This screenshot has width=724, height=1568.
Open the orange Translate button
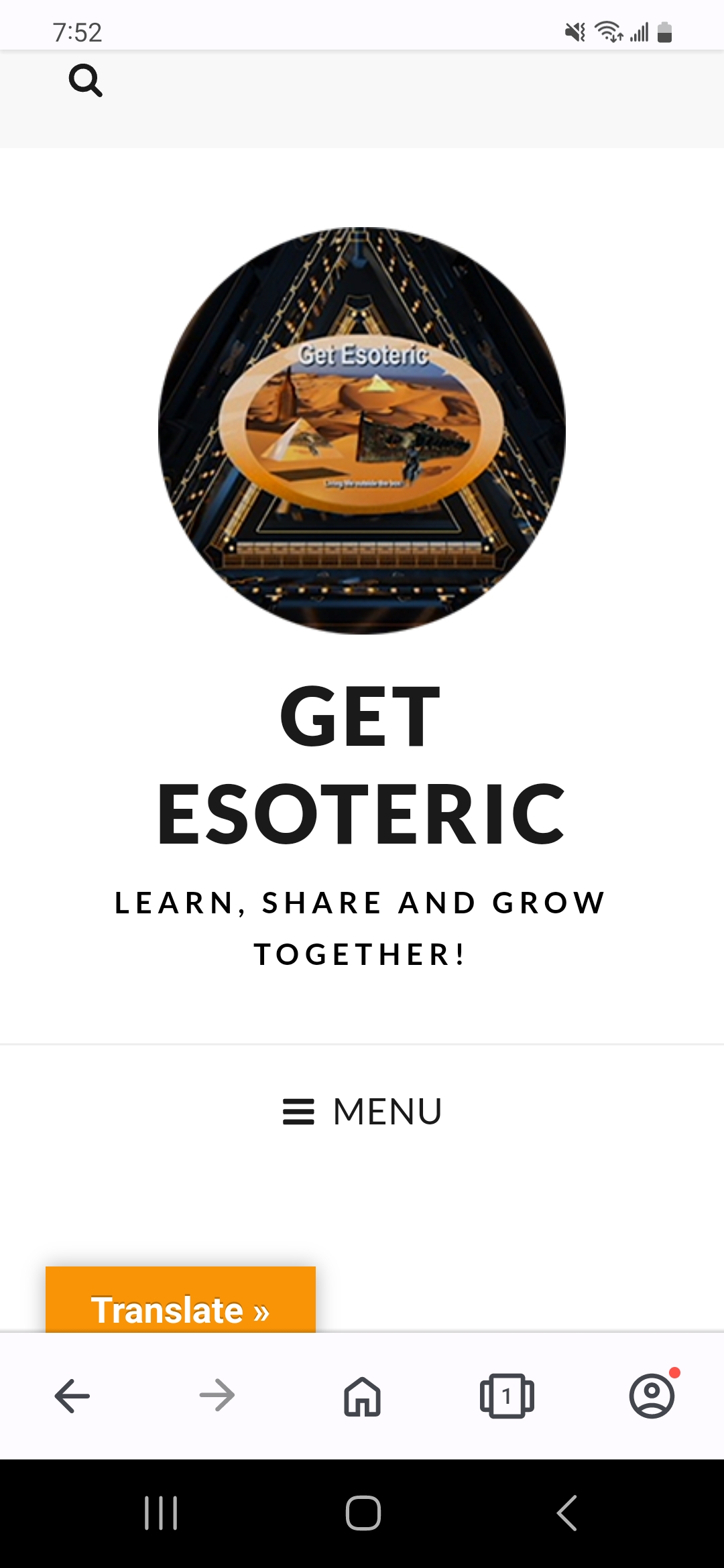tap(180, 1300)
